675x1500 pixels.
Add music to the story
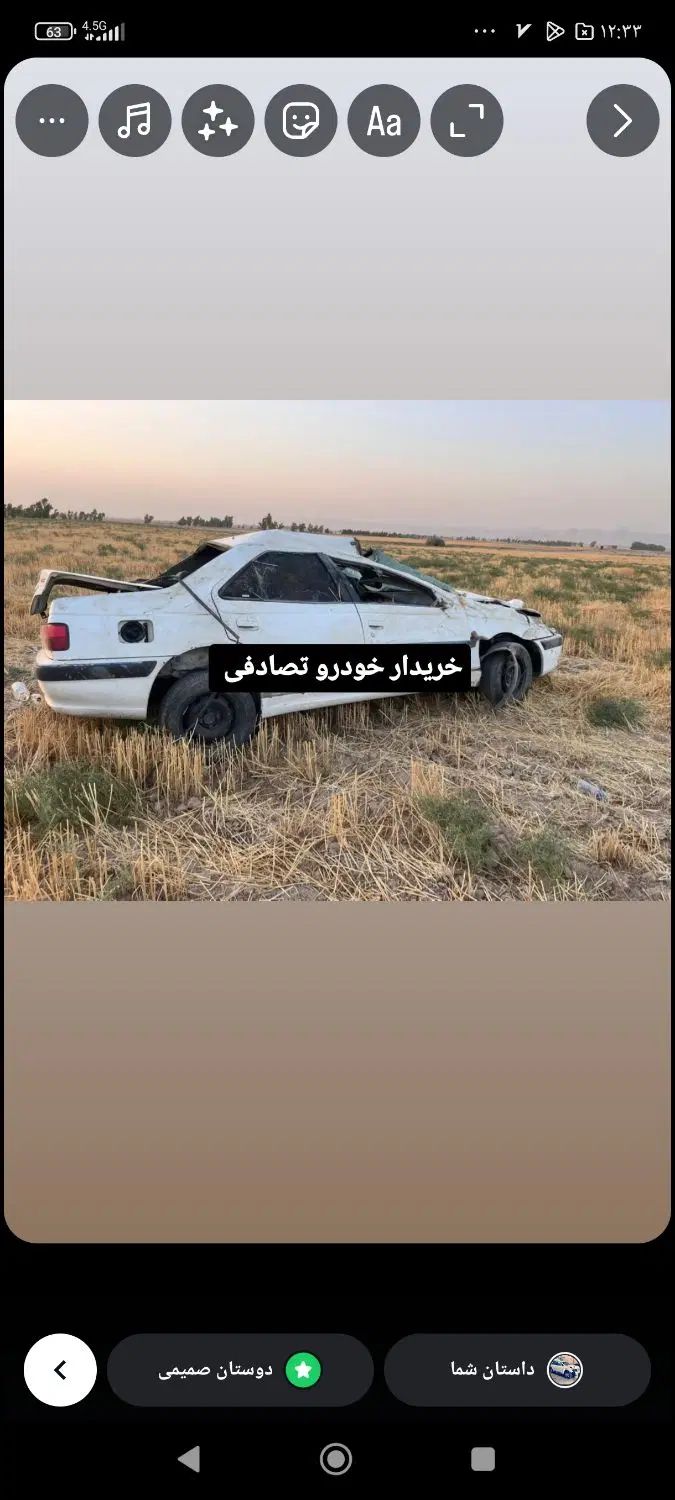[135, 121]
